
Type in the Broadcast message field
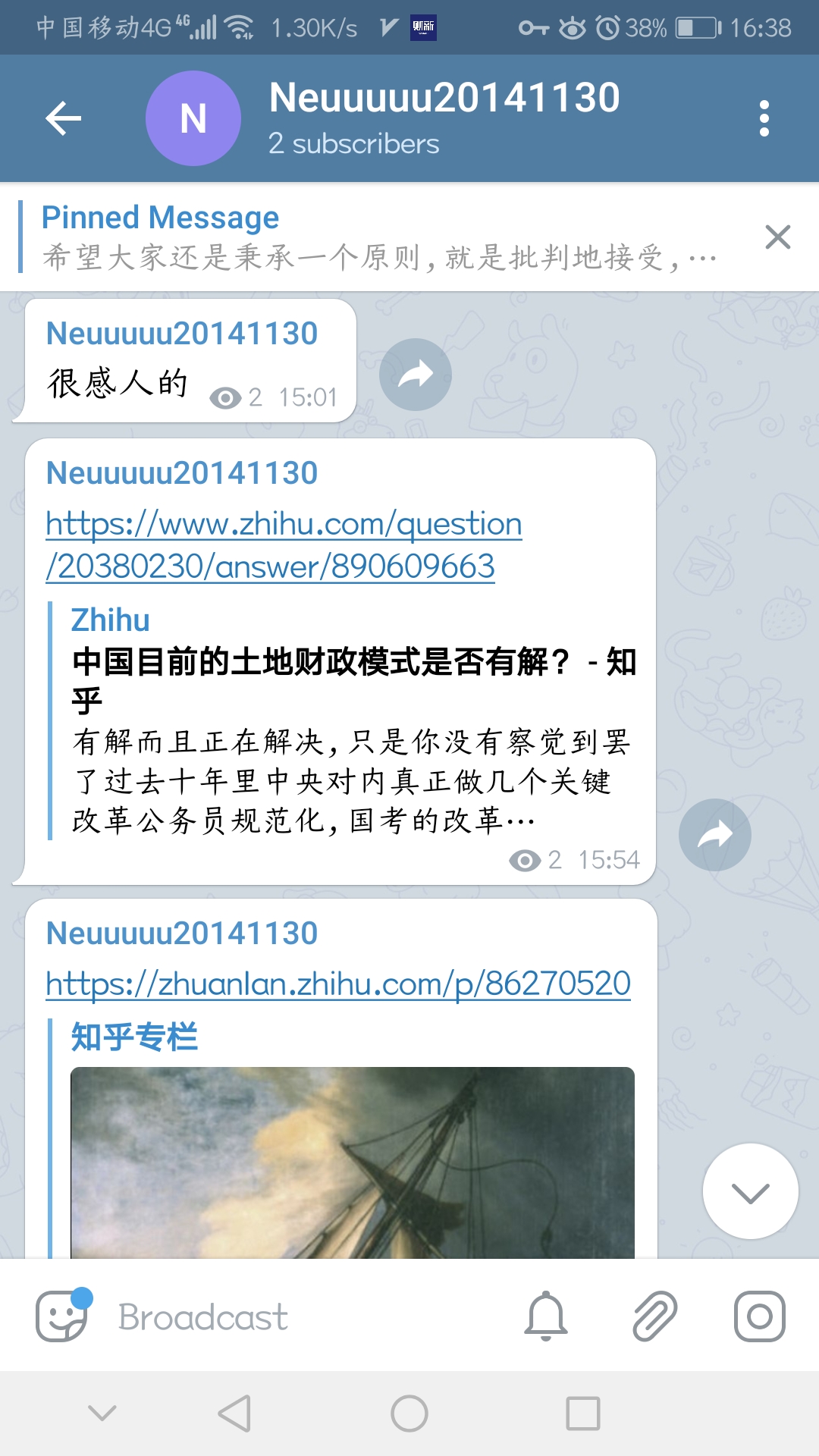pyautogui.click(x=303, y=1317)
